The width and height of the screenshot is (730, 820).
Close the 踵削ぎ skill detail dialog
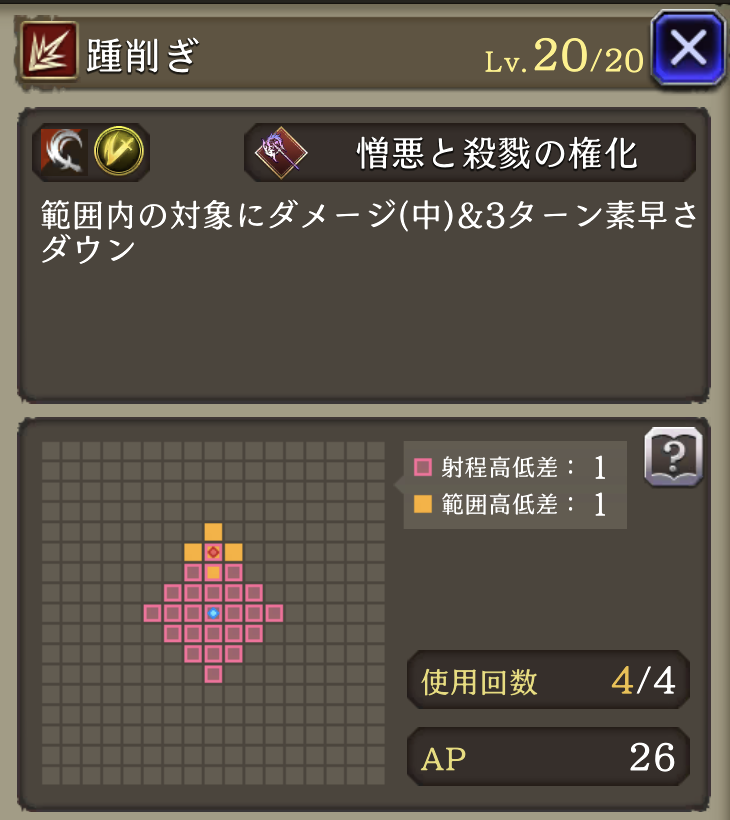688,47
